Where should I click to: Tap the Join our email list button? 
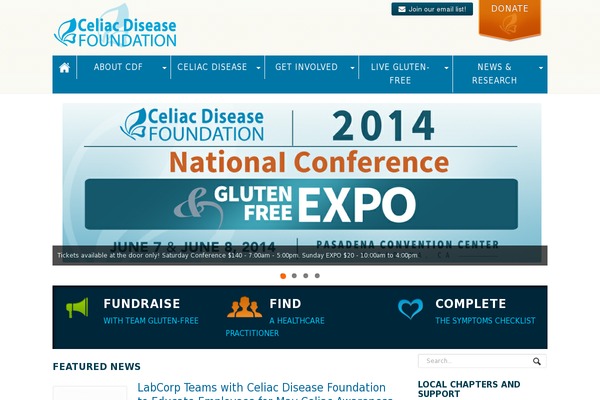click(432, 9)
